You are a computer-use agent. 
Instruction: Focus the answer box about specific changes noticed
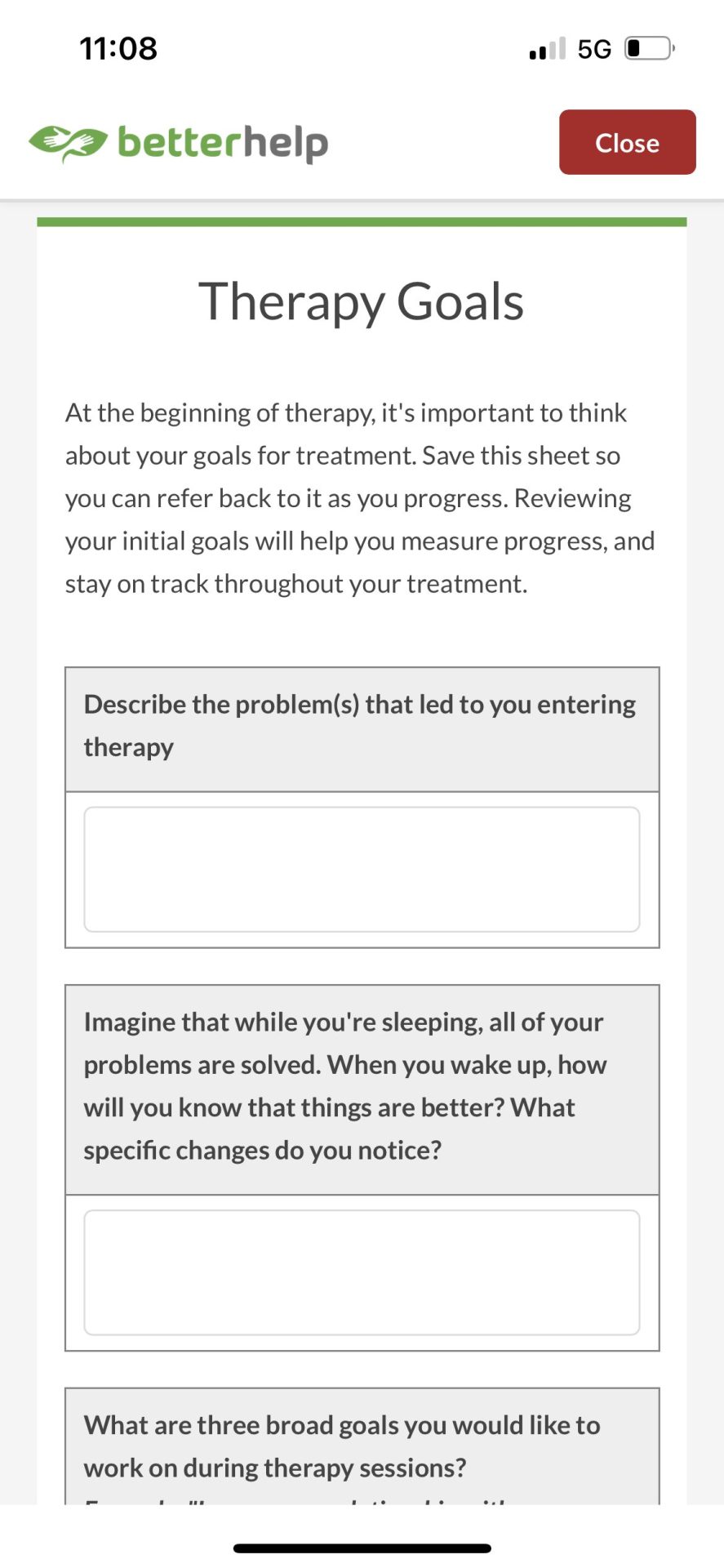(362, 1272)
